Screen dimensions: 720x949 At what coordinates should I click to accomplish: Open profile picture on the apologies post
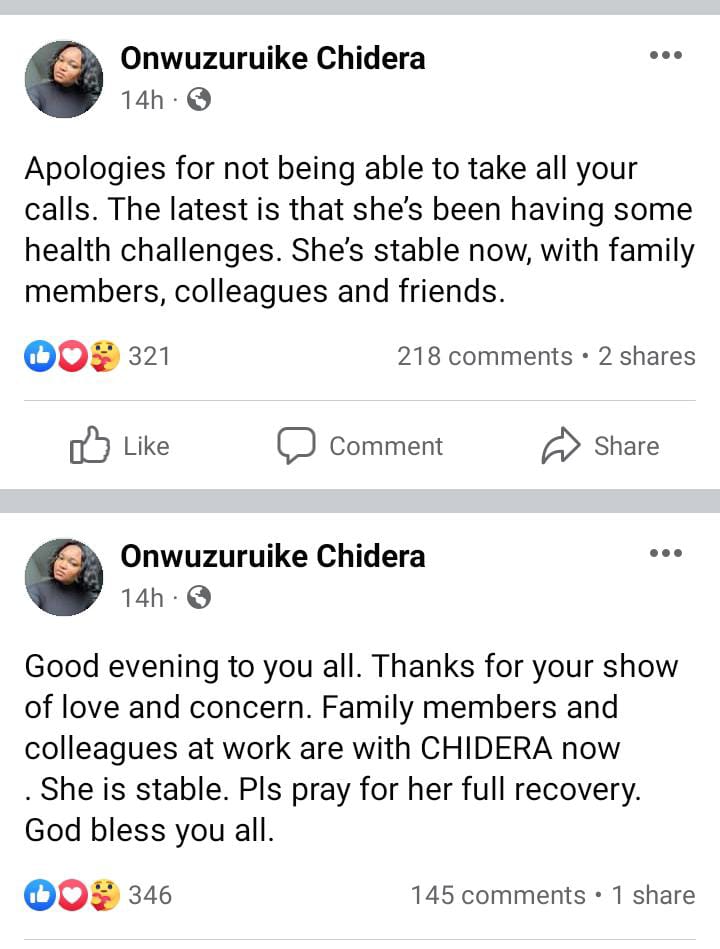pyautogui.click(x=64, y=79)
